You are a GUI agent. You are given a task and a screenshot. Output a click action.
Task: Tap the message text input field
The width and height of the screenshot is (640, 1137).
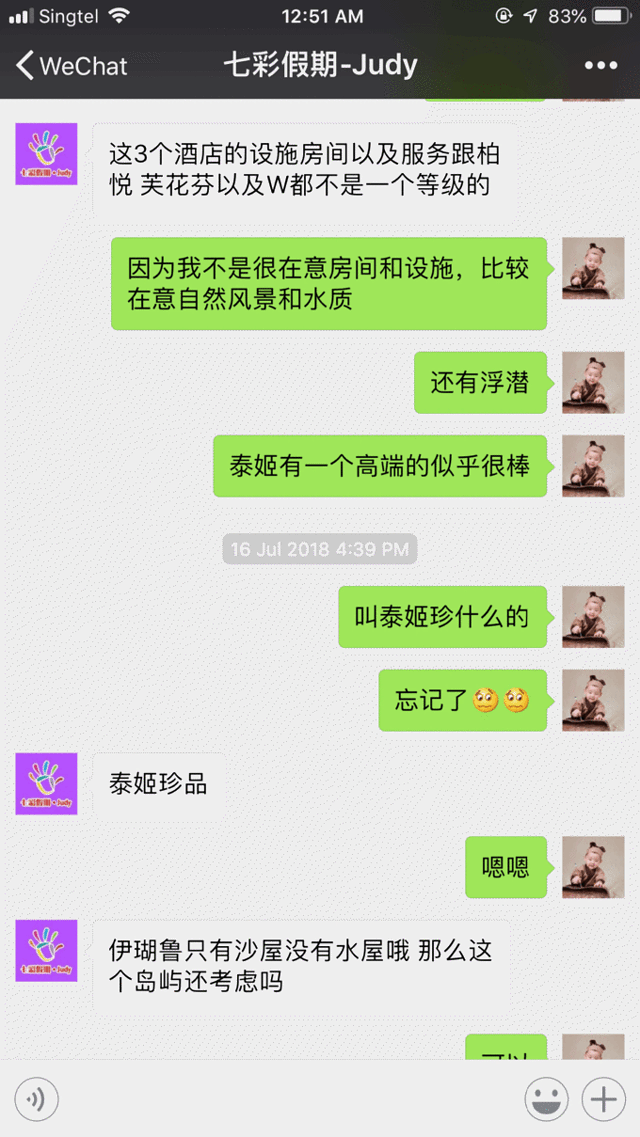[290, 1099]
